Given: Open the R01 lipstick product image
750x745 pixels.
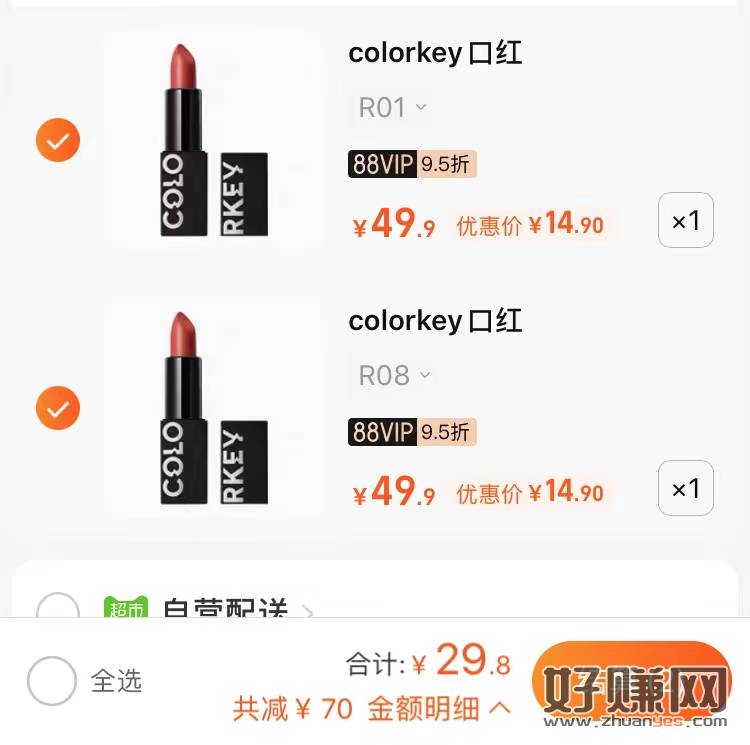Looking at the screenshot, I should [213, 141].
